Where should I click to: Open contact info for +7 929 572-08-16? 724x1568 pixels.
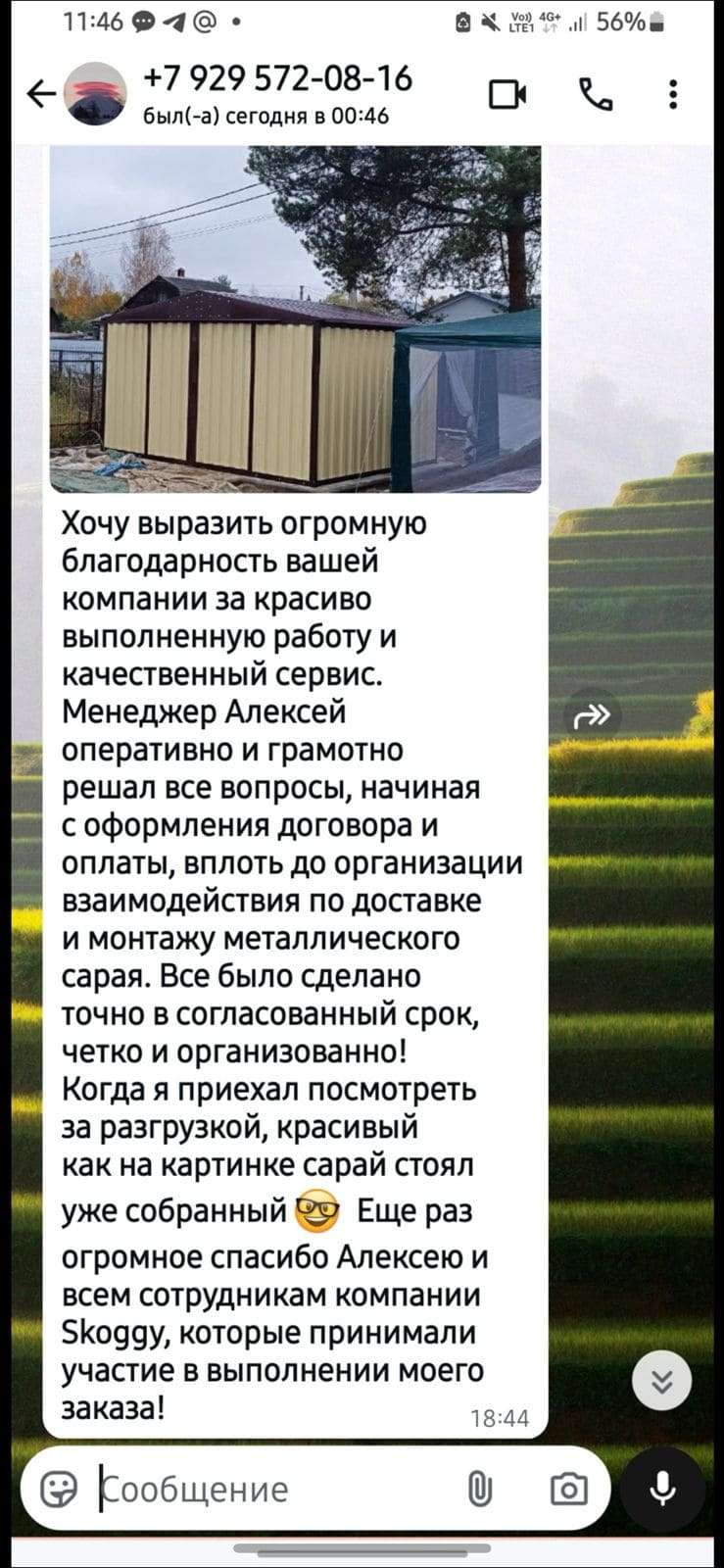pos(277,93)
